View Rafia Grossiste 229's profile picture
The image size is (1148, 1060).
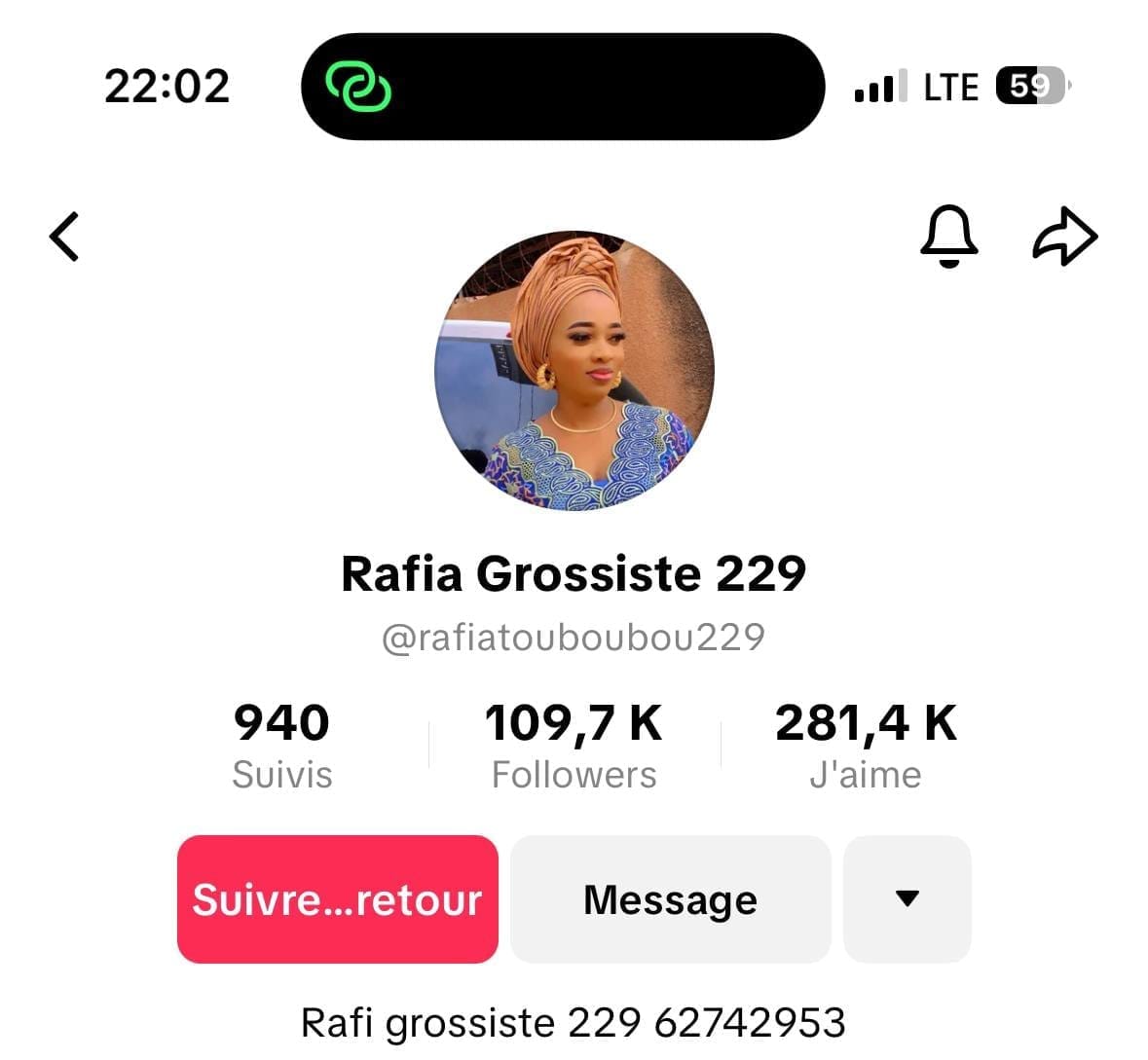point(574,371)
